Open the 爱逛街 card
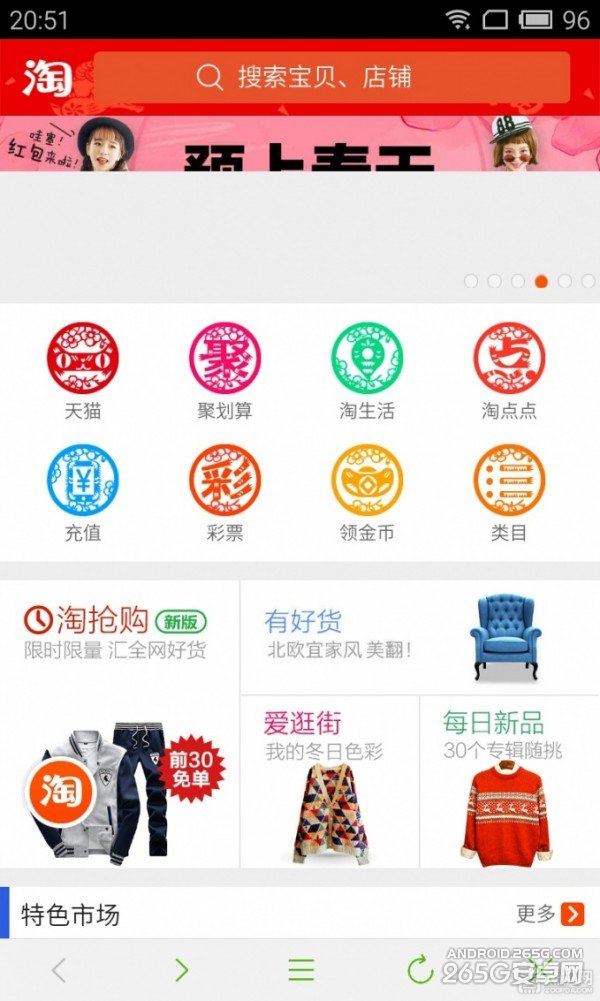 [x=329, y=782]
